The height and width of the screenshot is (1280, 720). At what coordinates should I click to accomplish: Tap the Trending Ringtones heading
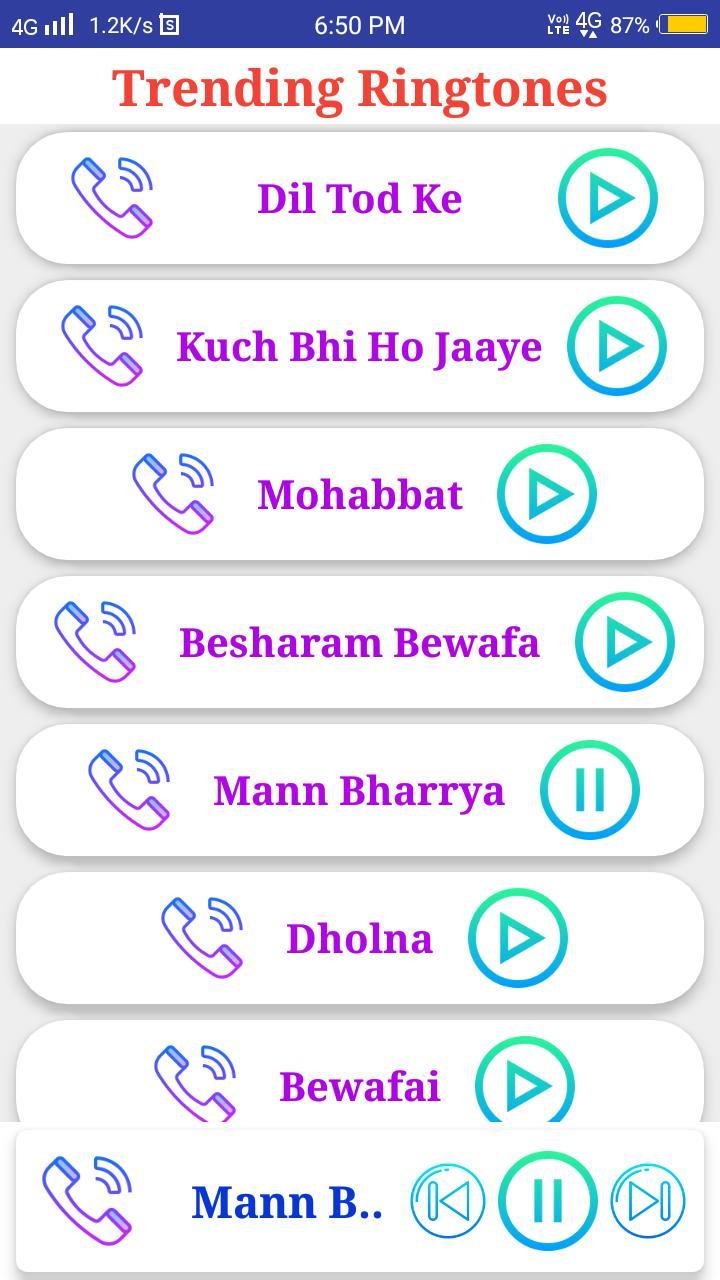(360, 87)
